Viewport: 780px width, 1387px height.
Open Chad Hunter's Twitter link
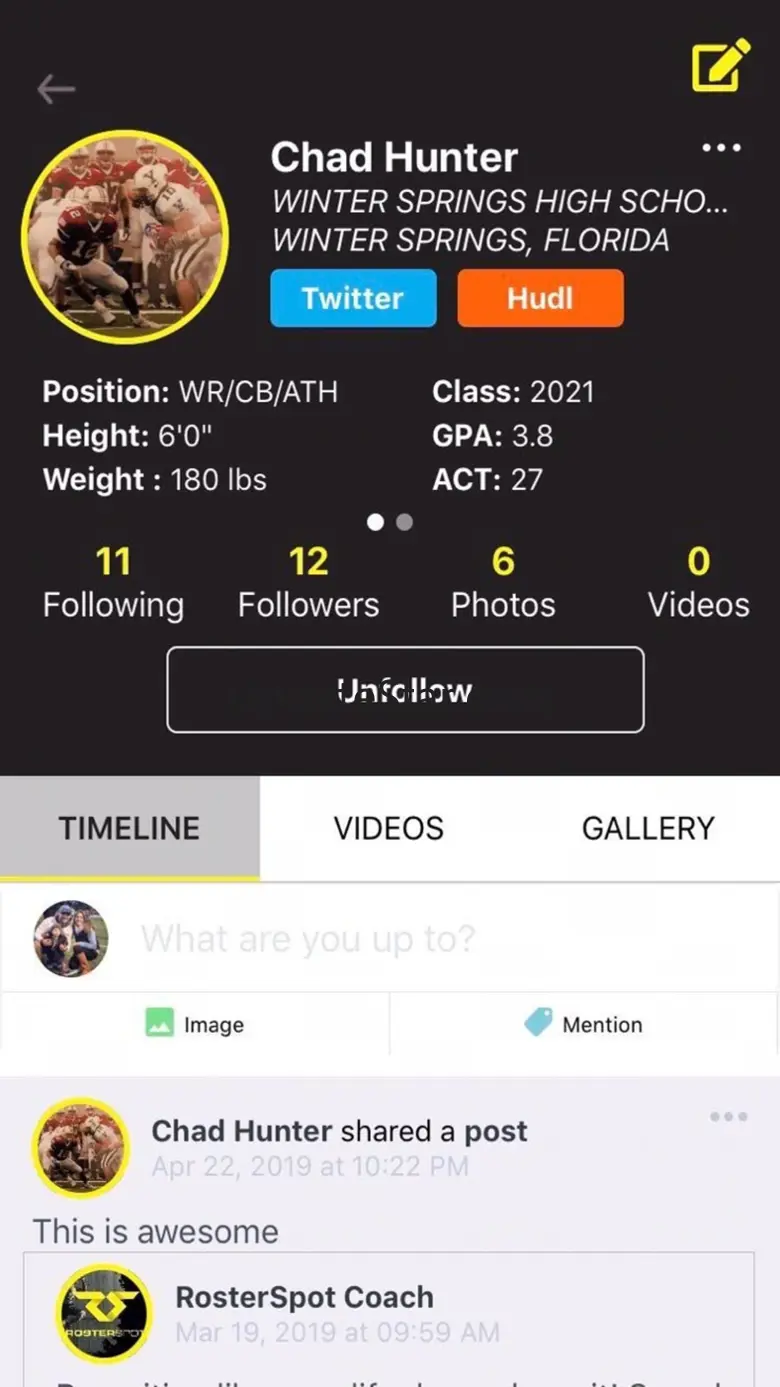click(353, 298)
